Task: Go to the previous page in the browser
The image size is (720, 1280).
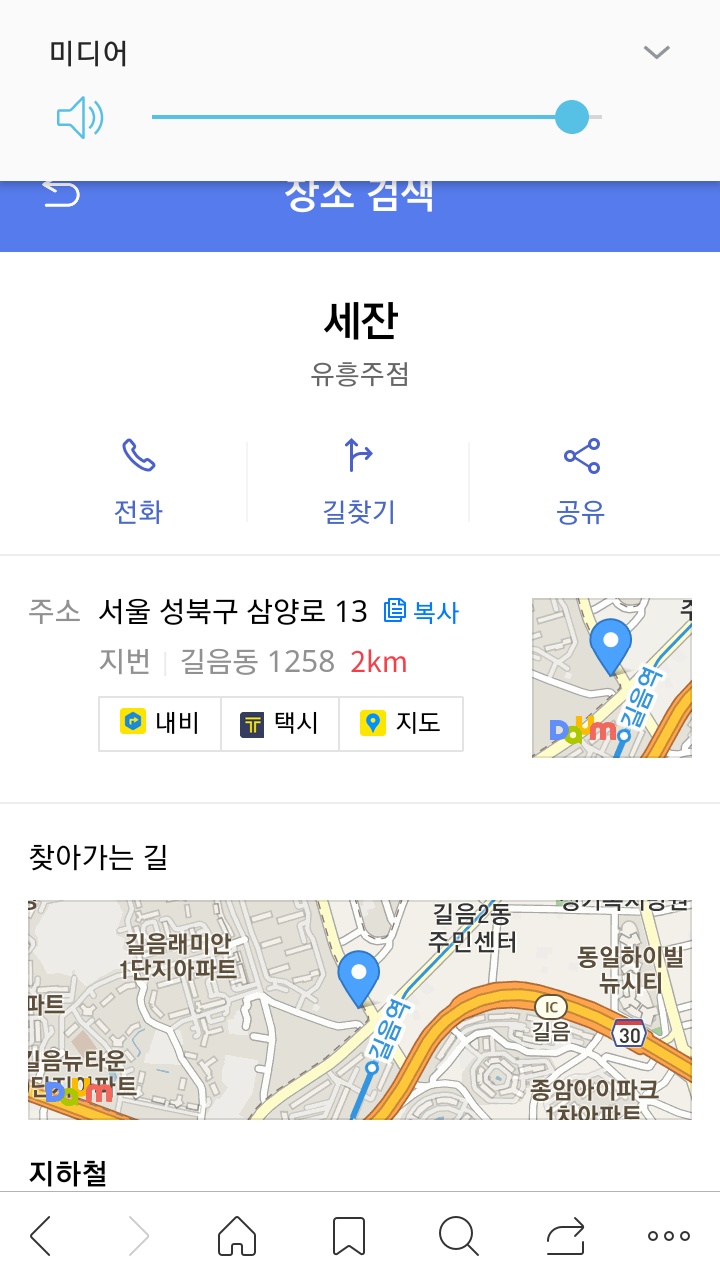Action: [41, 1236]
